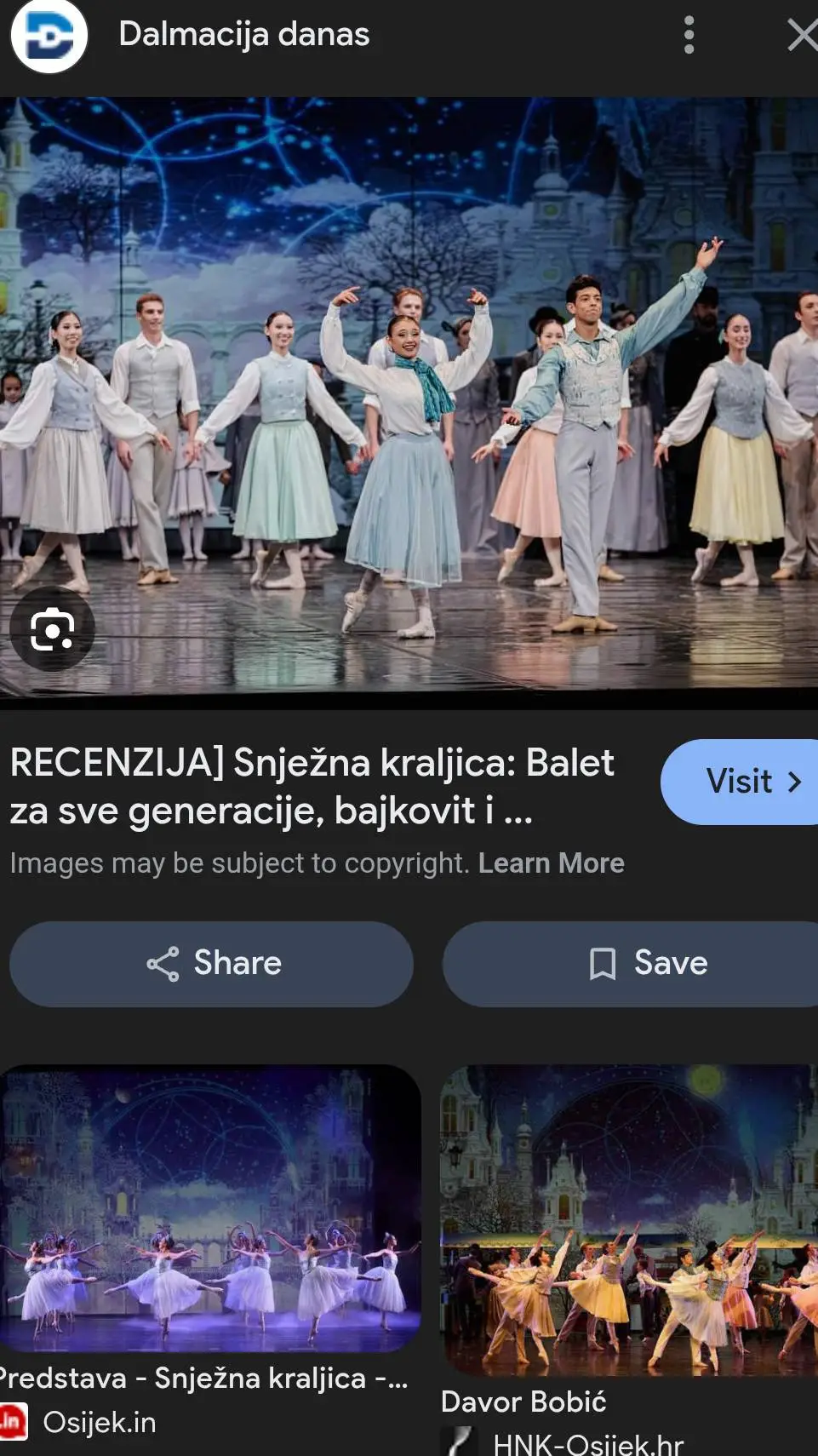Tap the Save bookmark icon
This screenshot has height=1456, width=818.
[603, 963]
